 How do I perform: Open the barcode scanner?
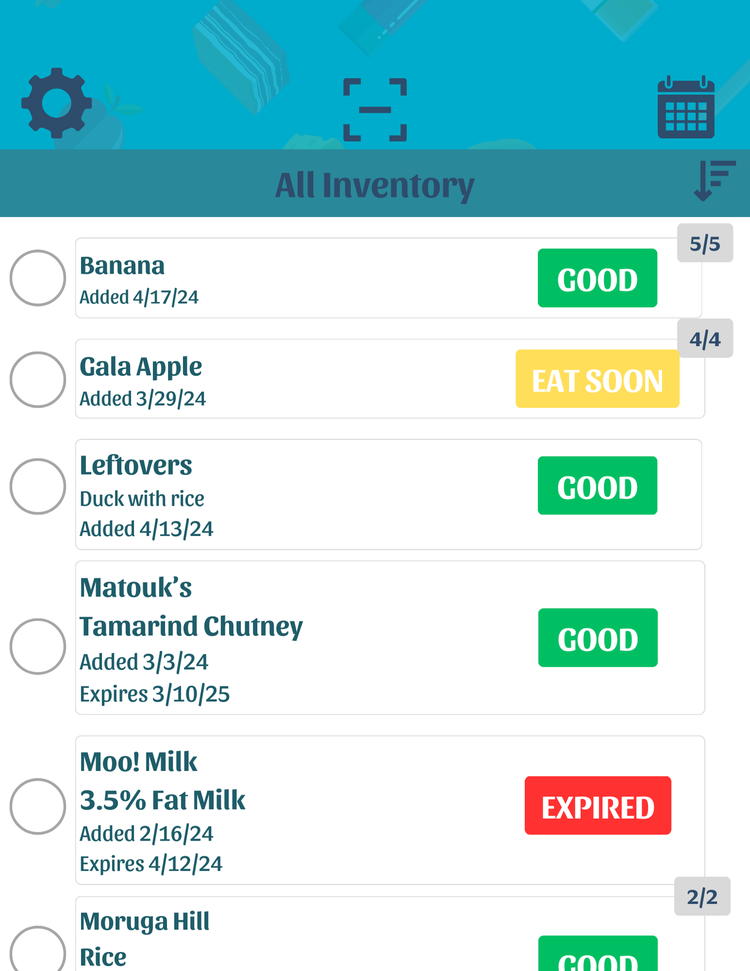click(375, 109)
